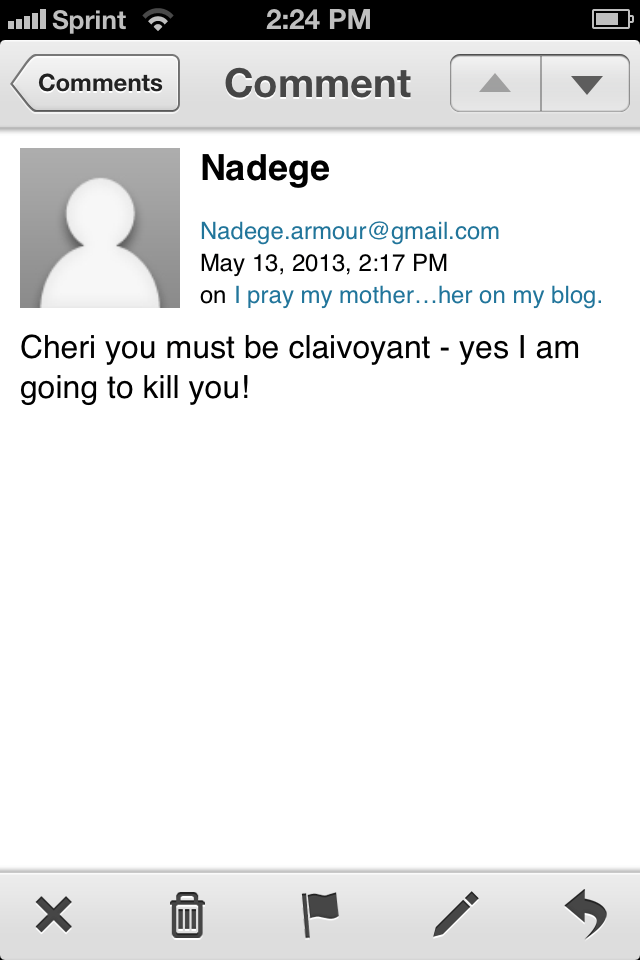Flag this comment as spam

pyautogui.click(x=320, y=915)
